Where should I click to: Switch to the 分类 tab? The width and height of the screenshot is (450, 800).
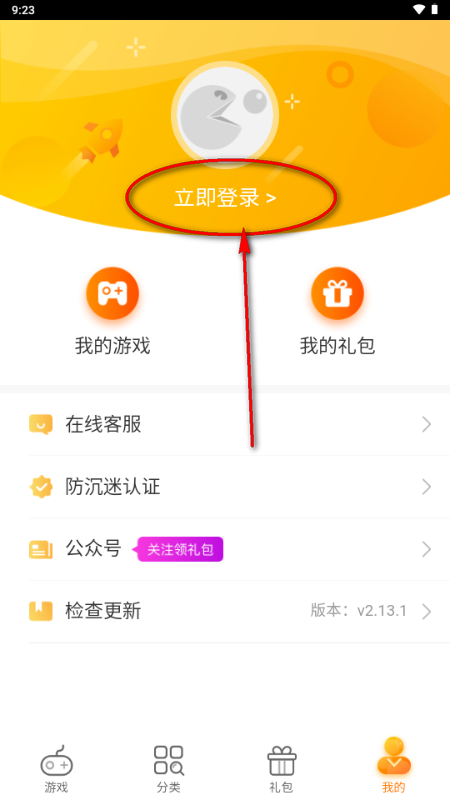tap(169, 769)
